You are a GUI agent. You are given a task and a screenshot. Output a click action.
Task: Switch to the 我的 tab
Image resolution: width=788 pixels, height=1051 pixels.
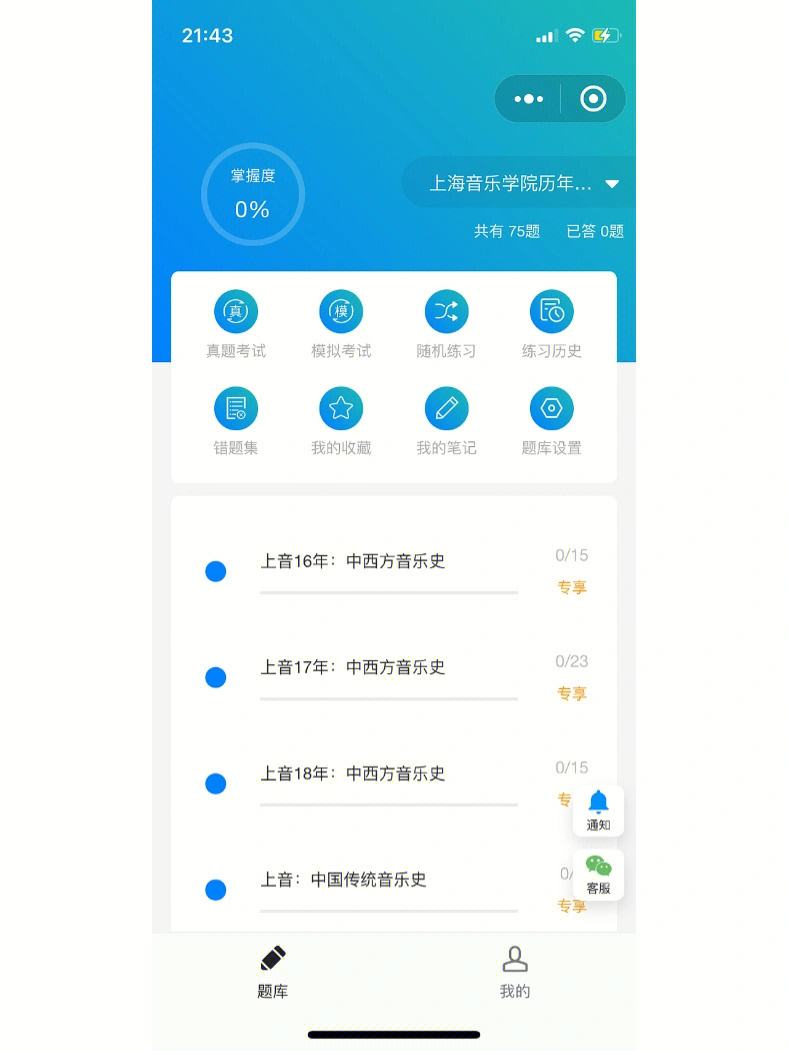(x=514, y=972)
